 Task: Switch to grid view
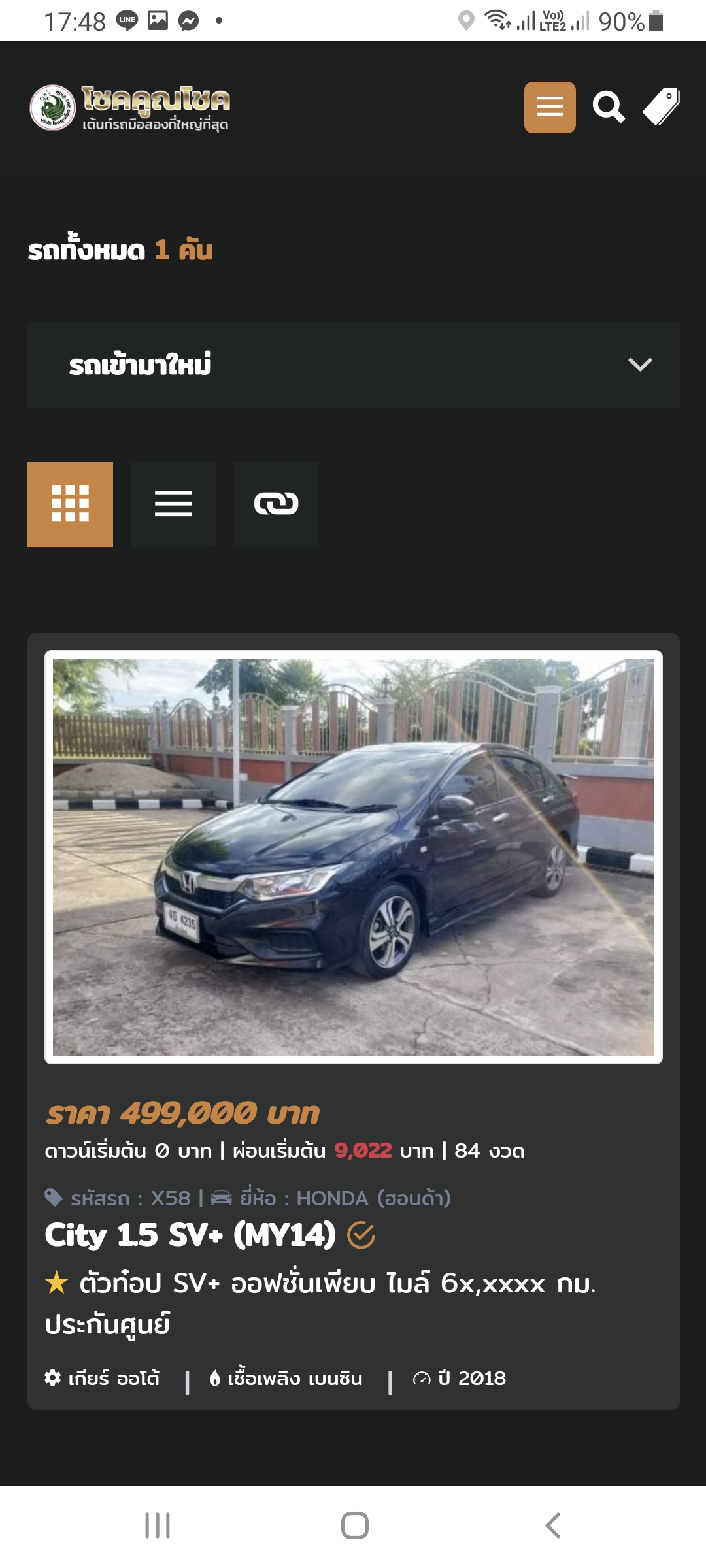point(70,504)
